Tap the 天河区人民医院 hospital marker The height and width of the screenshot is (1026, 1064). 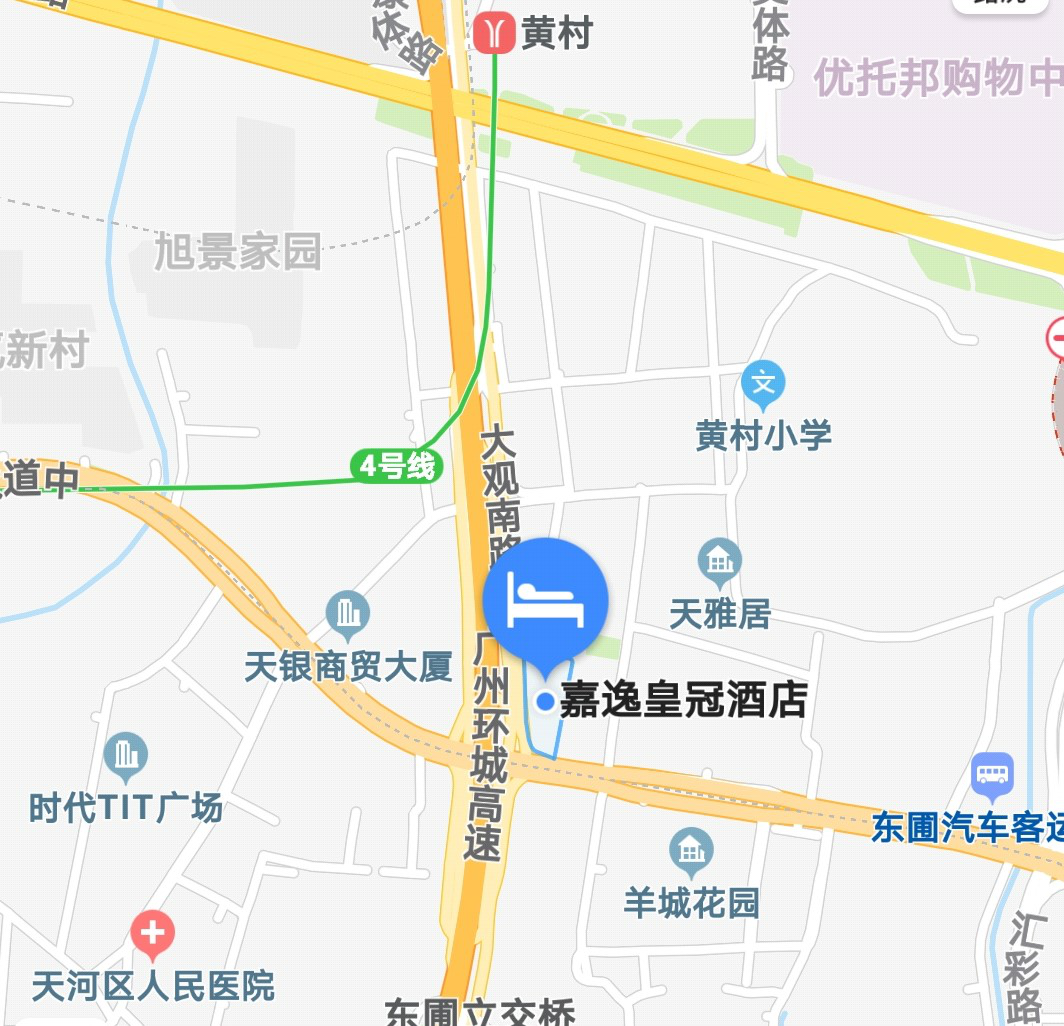click(x=152, y=934)
